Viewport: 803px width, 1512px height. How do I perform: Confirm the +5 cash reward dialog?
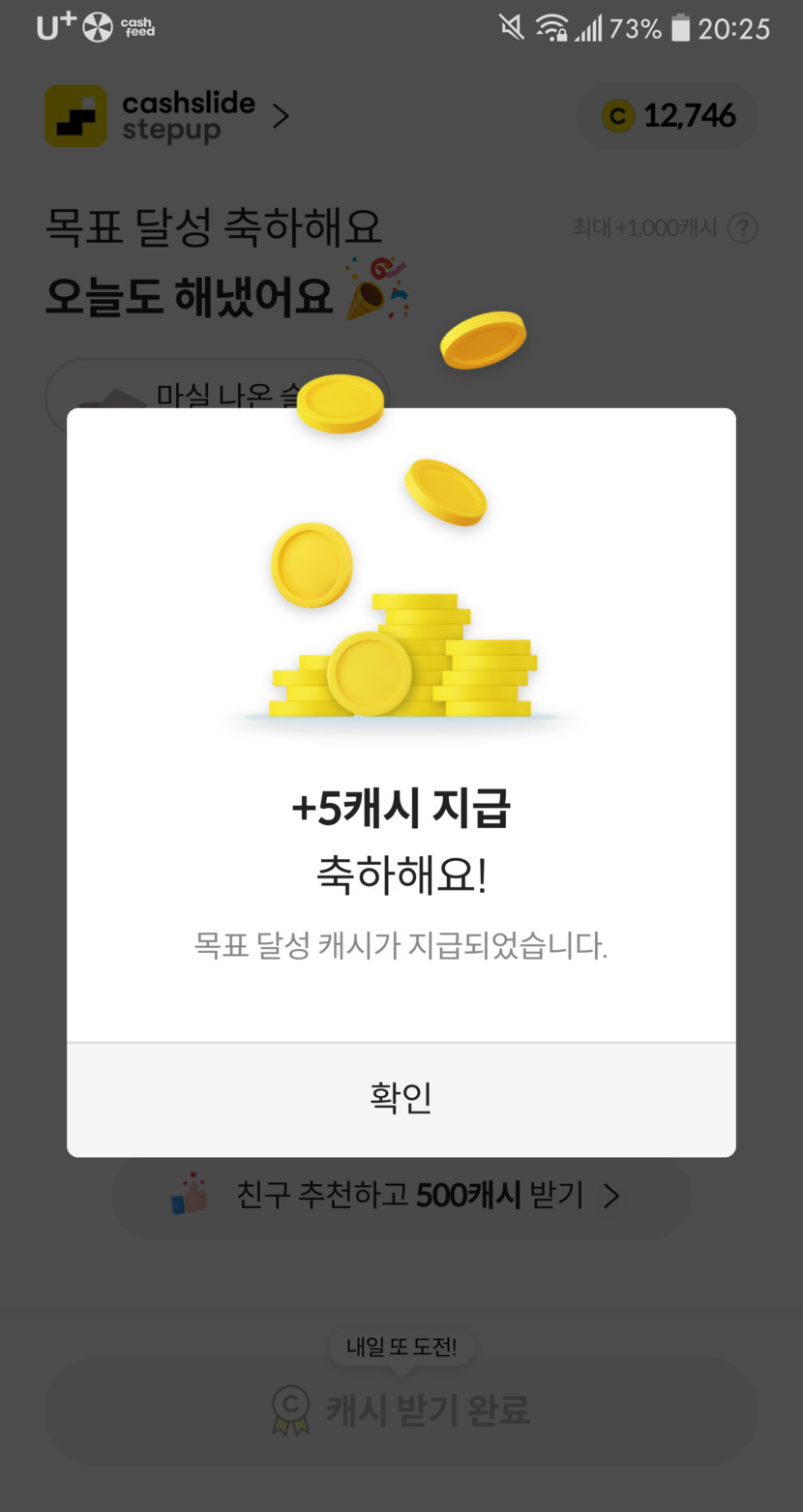tap(401, 1099)
